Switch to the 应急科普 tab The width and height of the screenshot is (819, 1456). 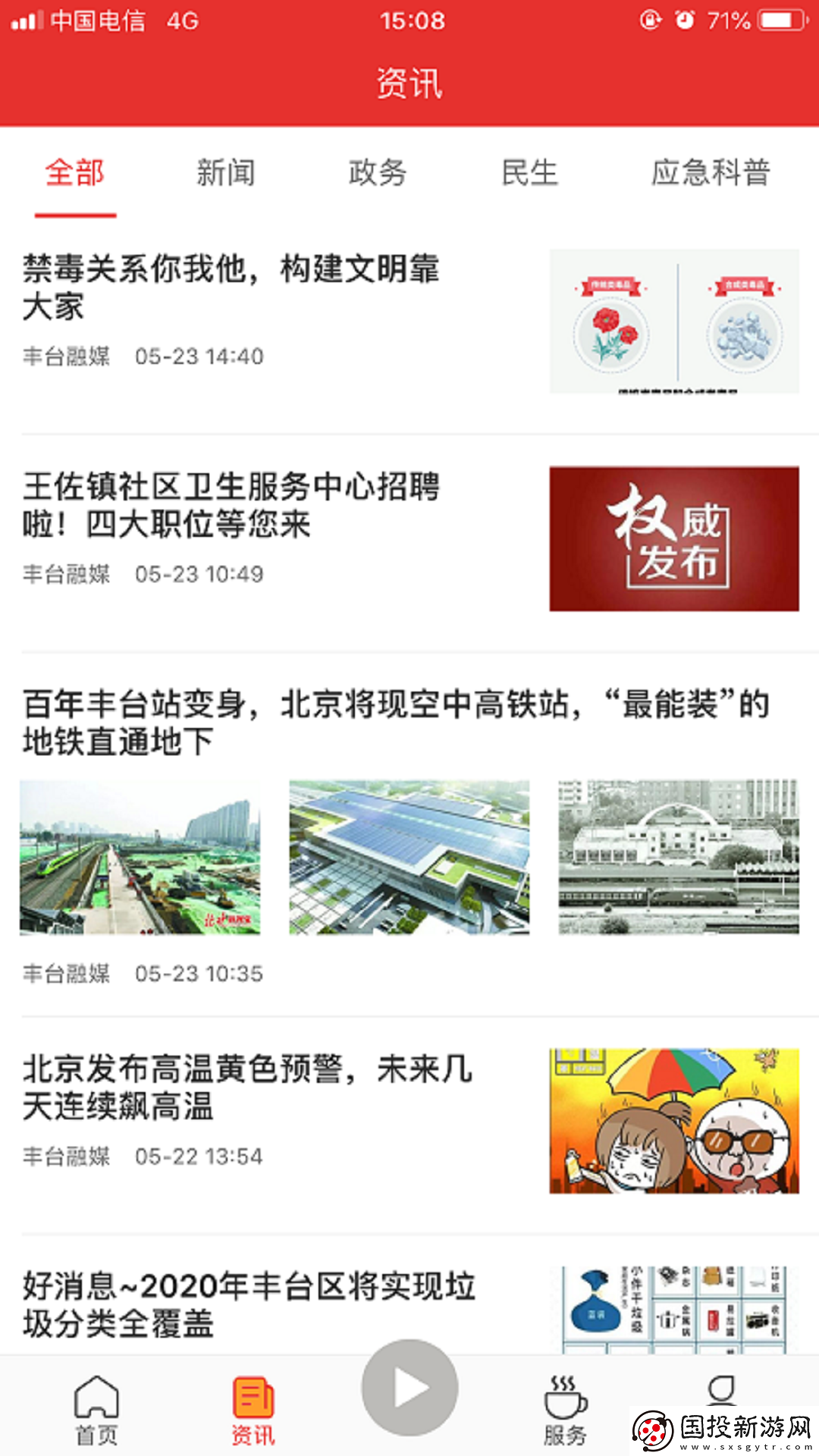[714, 173]
